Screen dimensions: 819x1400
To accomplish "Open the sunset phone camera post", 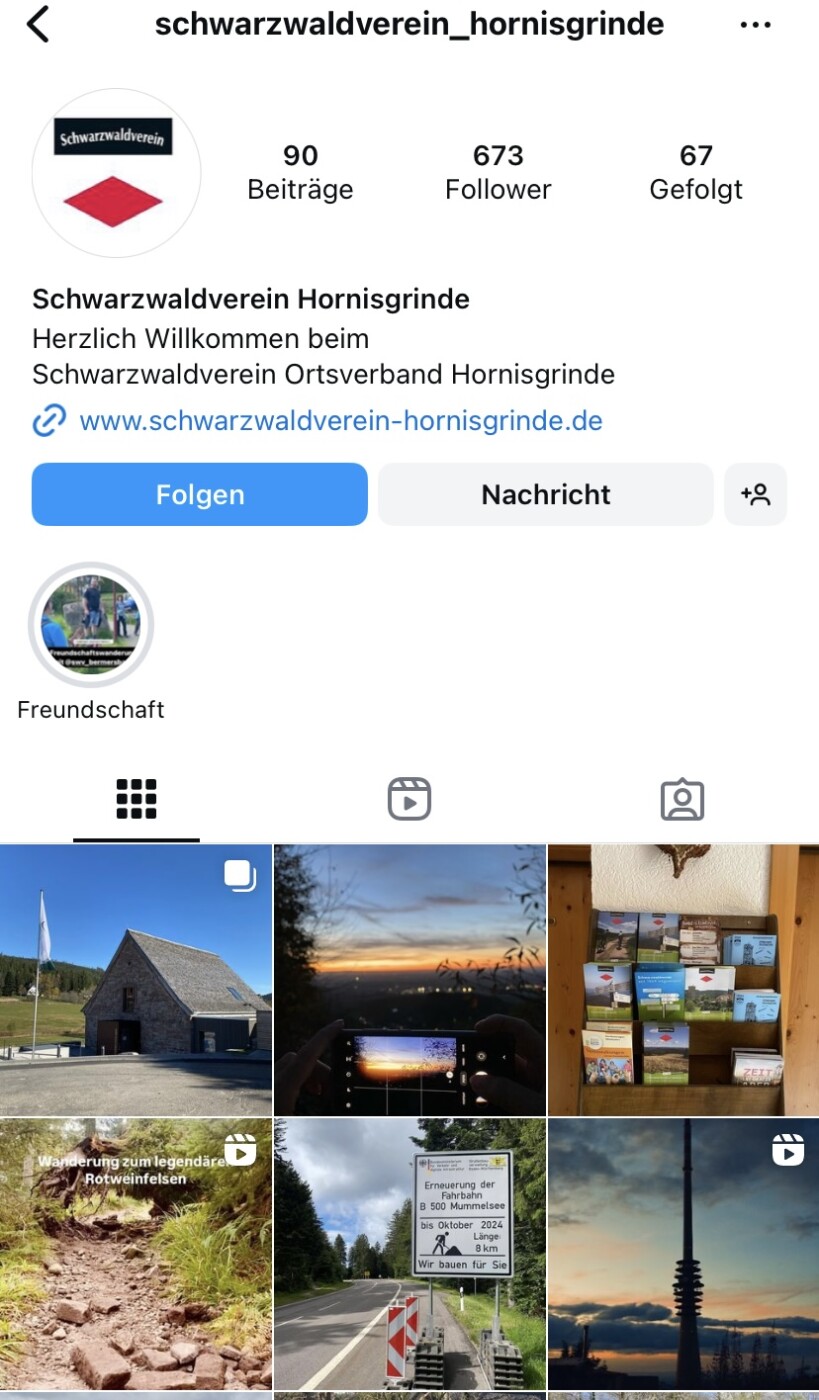I will (410, 980).
